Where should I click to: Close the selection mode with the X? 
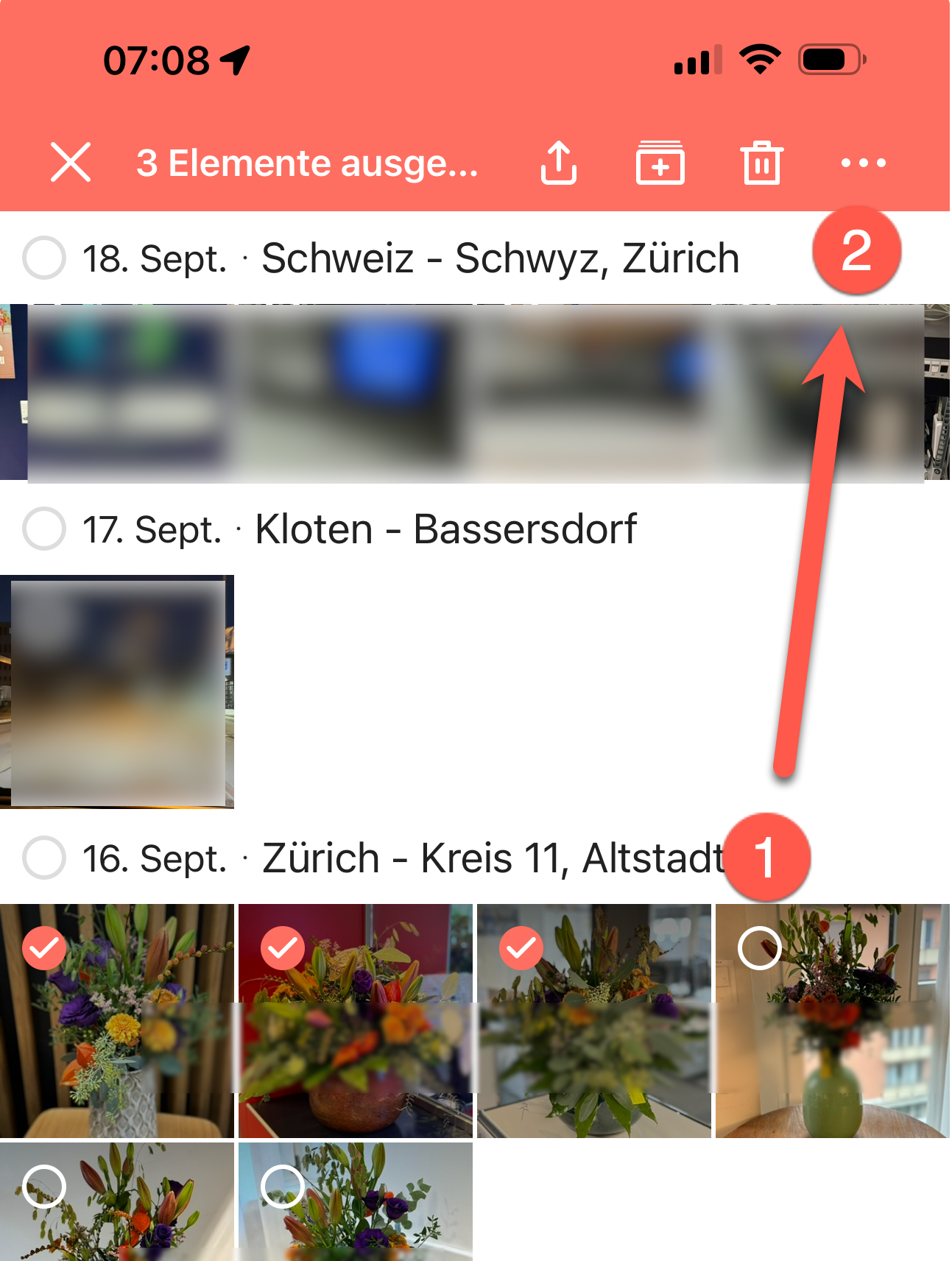71,162
